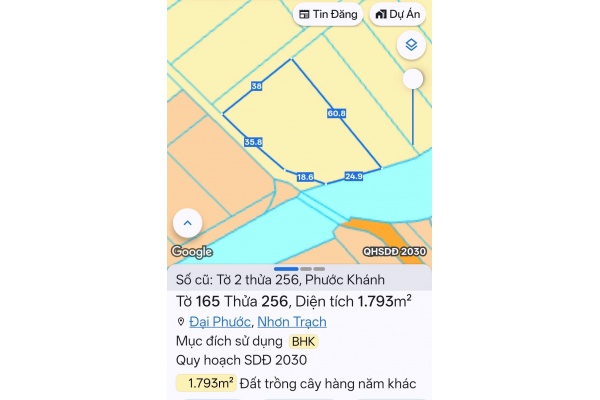The image size is (600, 400).
Task: Open the map layers icon
Action: pyautogui.click(x=411, y=45)
